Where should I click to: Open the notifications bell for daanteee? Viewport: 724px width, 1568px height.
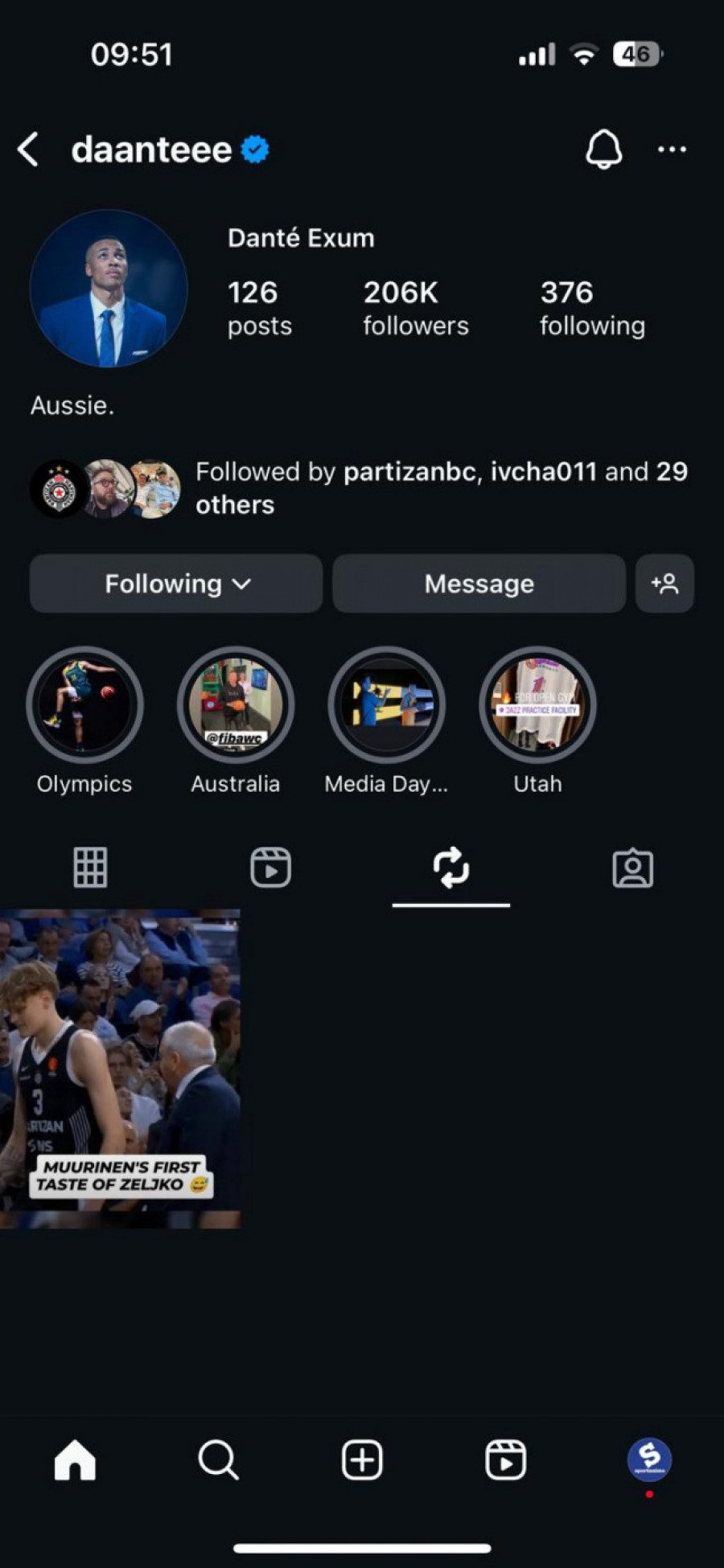[x=603, y=150]
